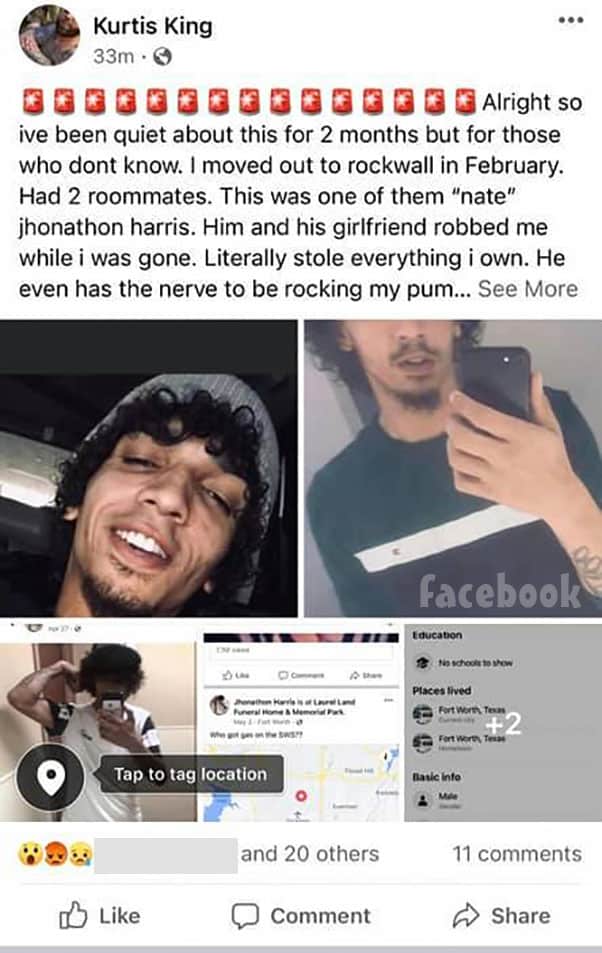
Task: Open the mirror selfie in green sweatshirt
Action: tap(452, 468)
